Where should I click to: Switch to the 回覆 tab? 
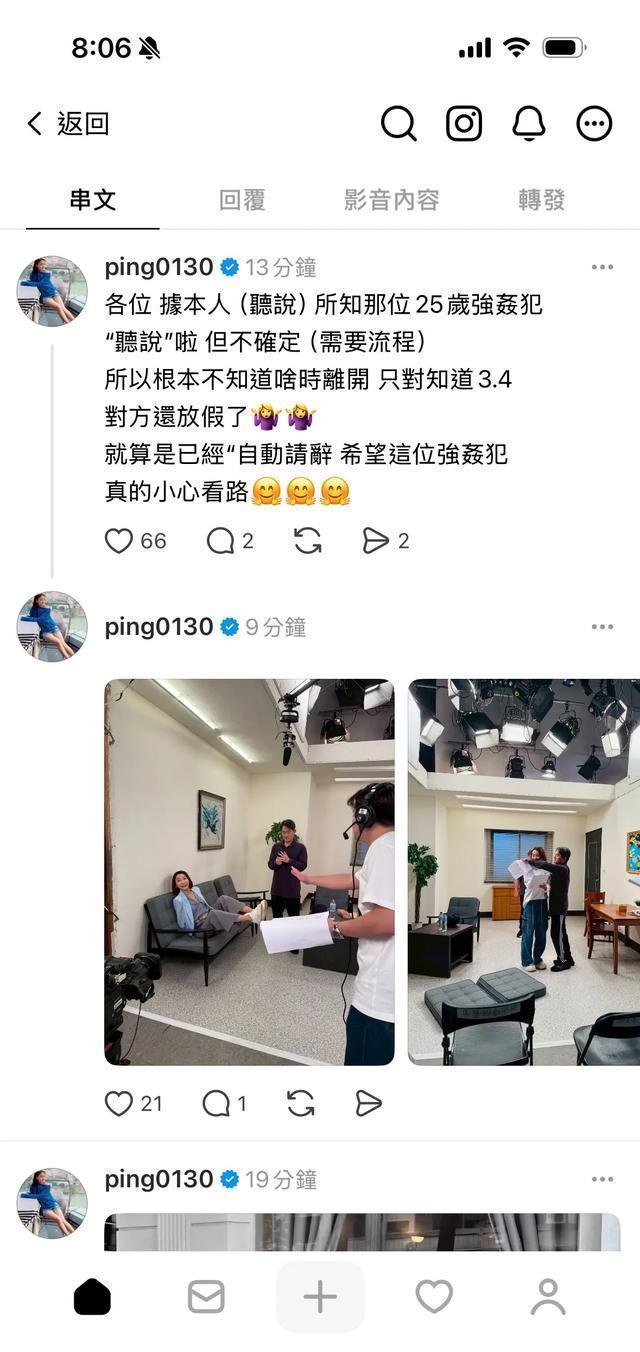click(x=242, y=199)
